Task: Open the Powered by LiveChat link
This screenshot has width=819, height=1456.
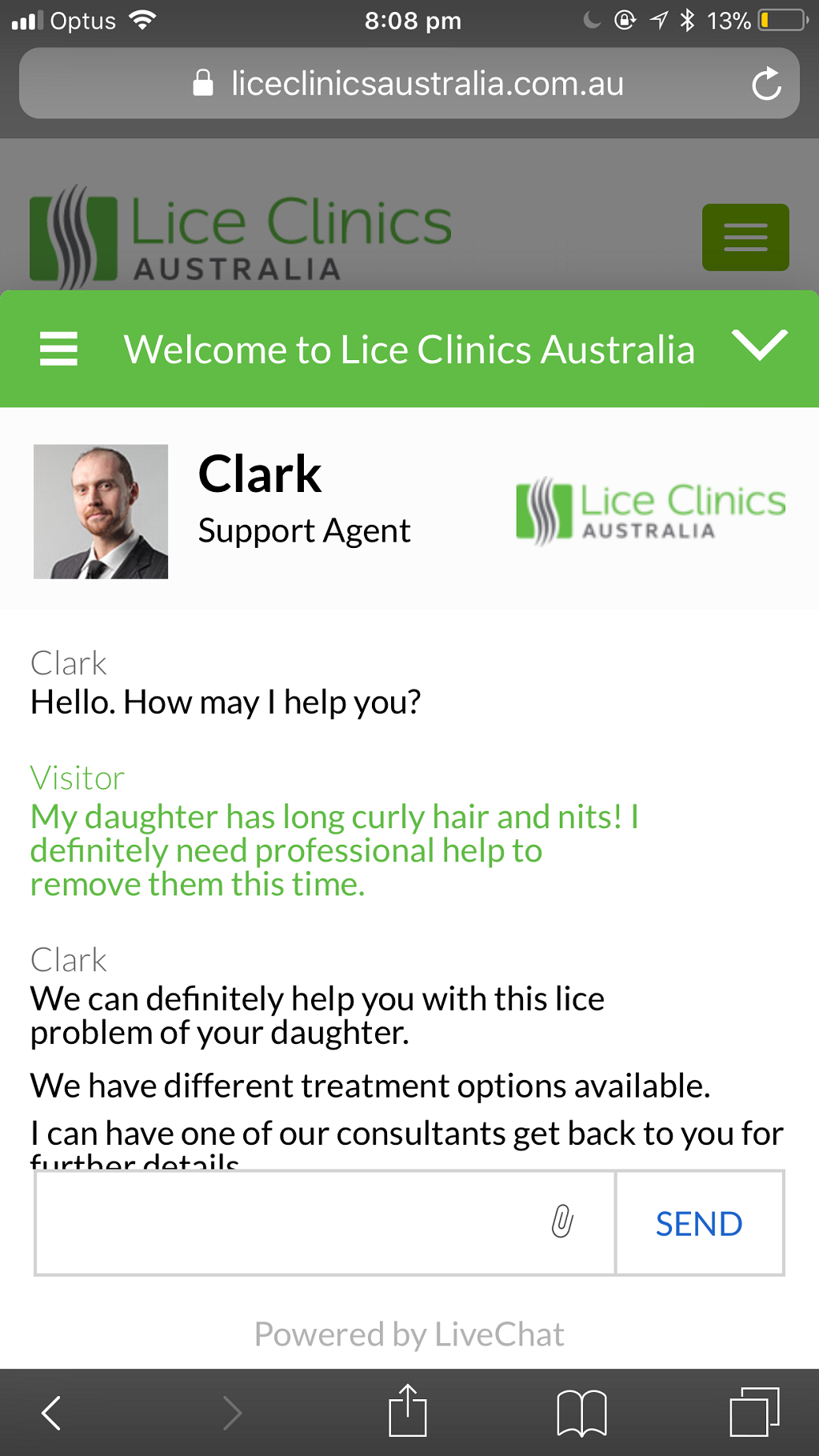Action: [409, 1334]
